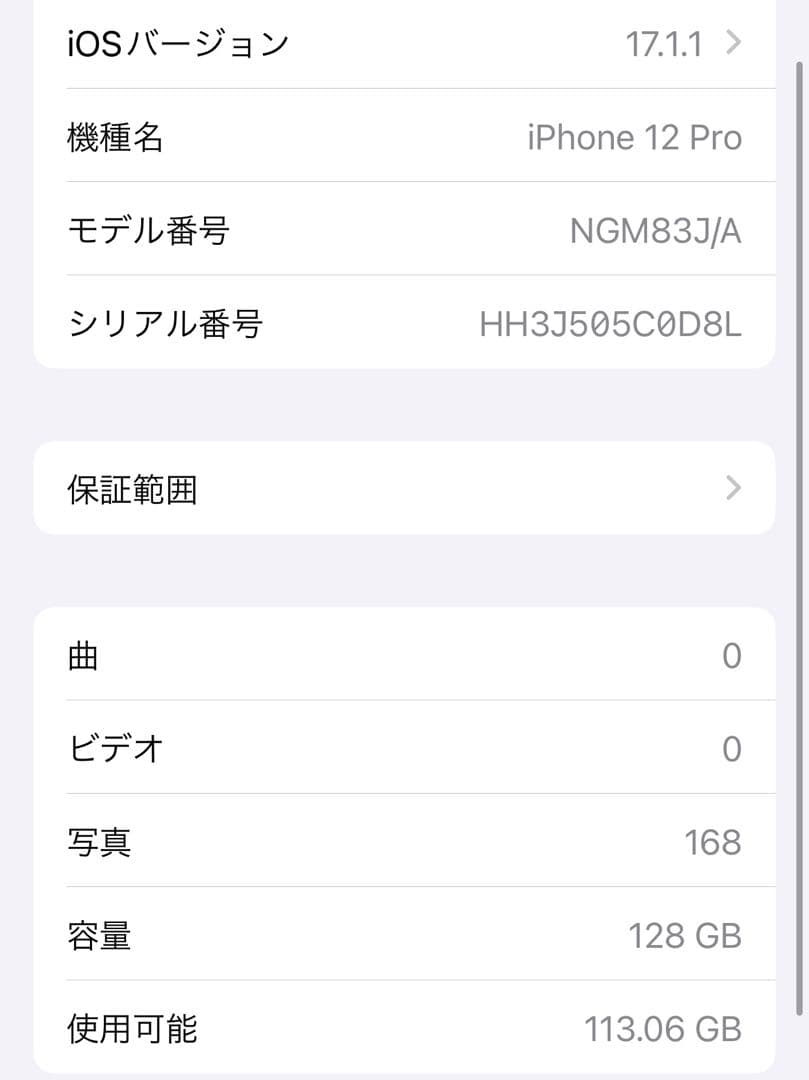Select the songs count showing 0
This screenshot has height=1080, width=809.
(730, 655)
